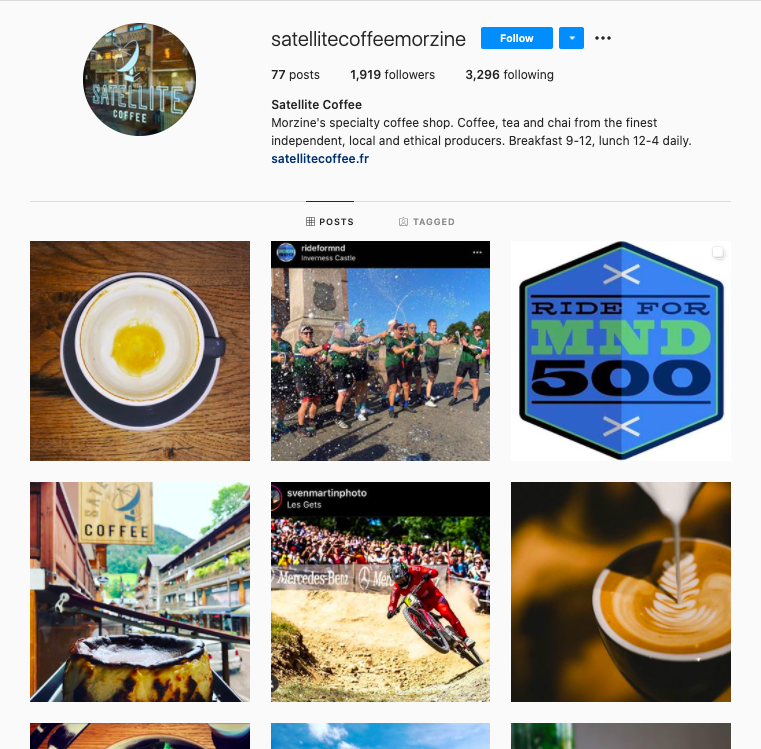761x749 pixels.
Task: Expand the suggested accounts dropdown arrow
Action: coord(570,38)
